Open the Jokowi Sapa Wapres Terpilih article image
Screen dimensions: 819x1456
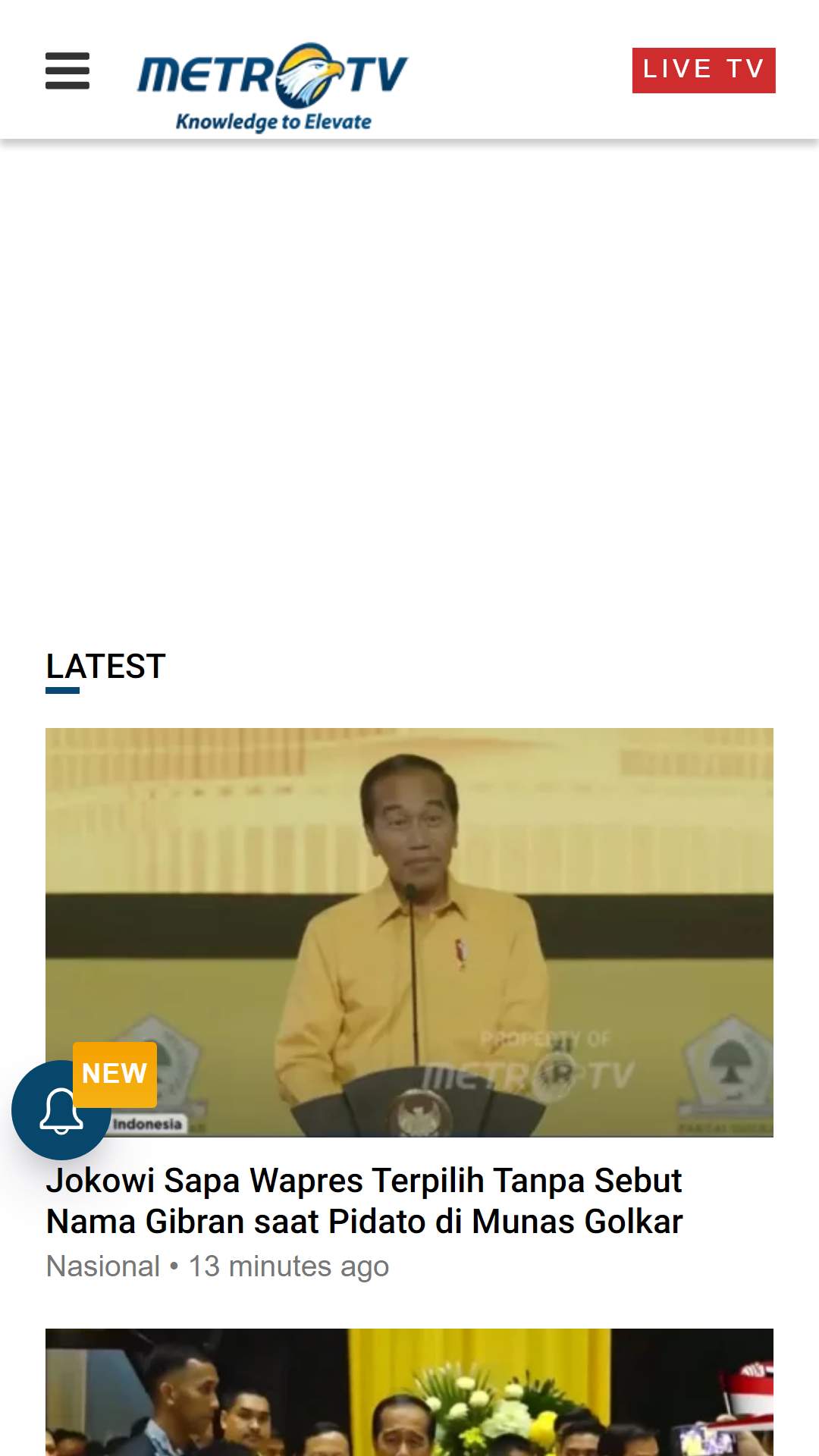(x=409, y=933)
